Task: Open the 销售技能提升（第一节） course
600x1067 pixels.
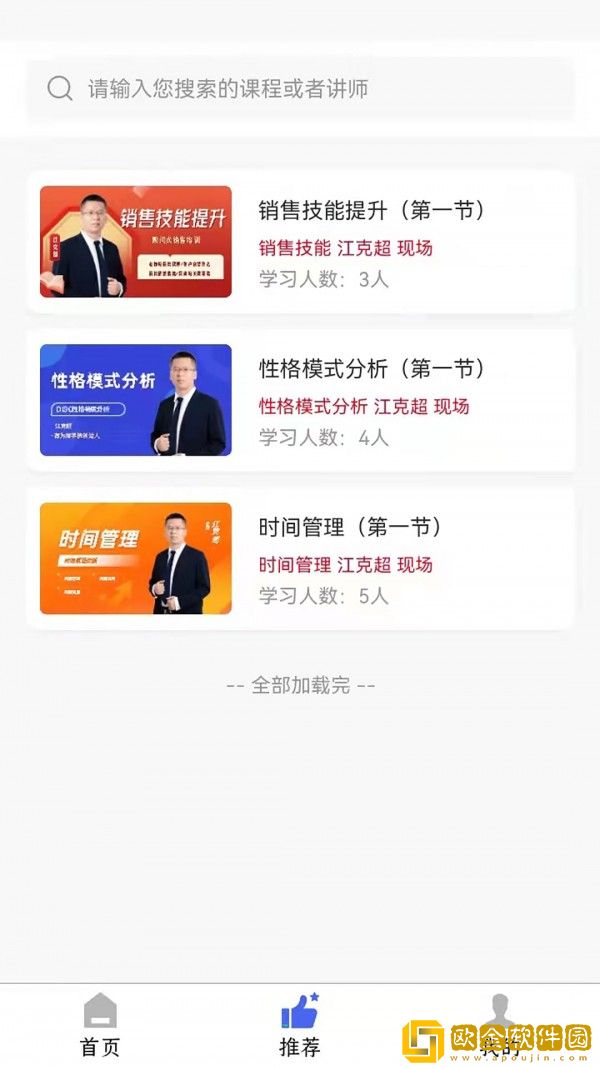Action: (x=300, y=242)
